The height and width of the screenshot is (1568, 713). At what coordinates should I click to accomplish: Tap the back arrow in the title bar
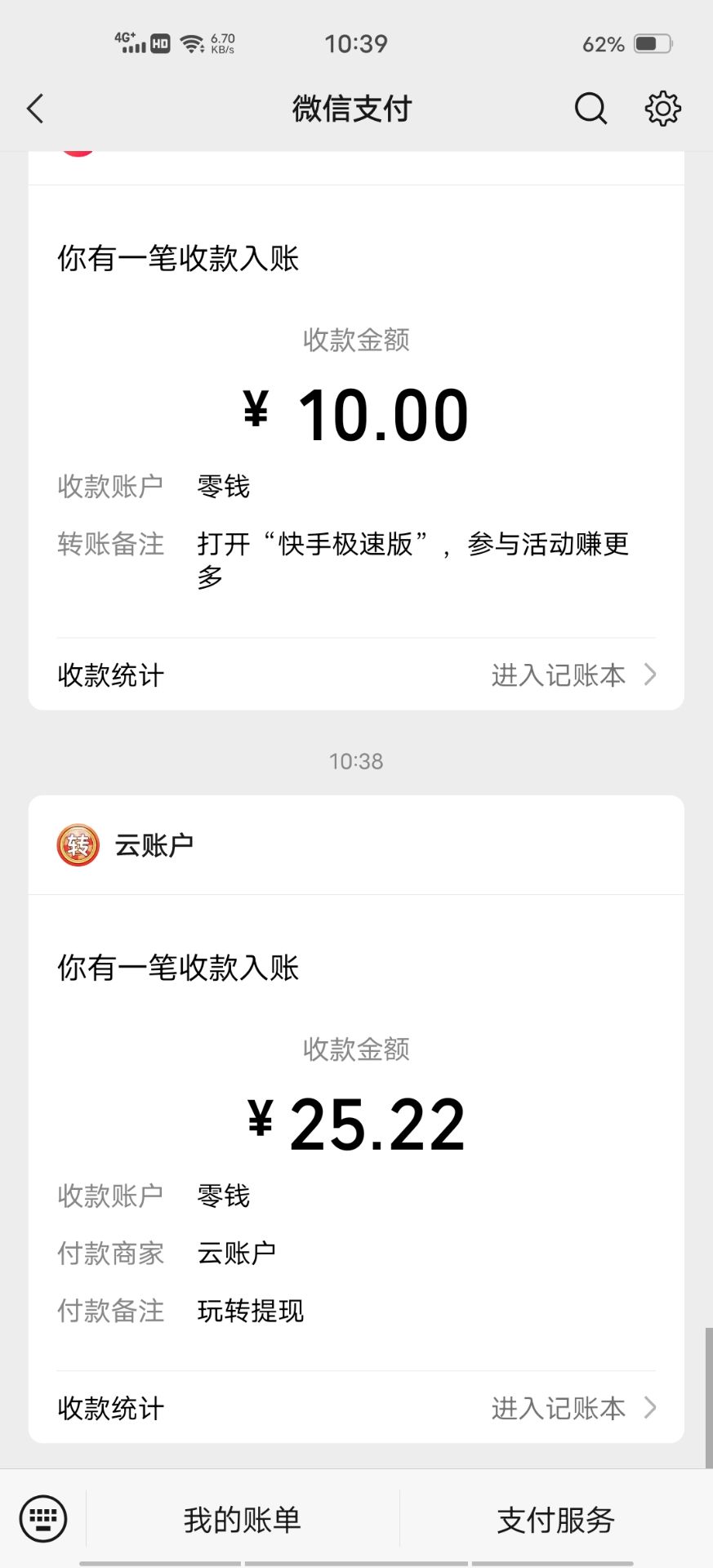click(x=34, y=107)
